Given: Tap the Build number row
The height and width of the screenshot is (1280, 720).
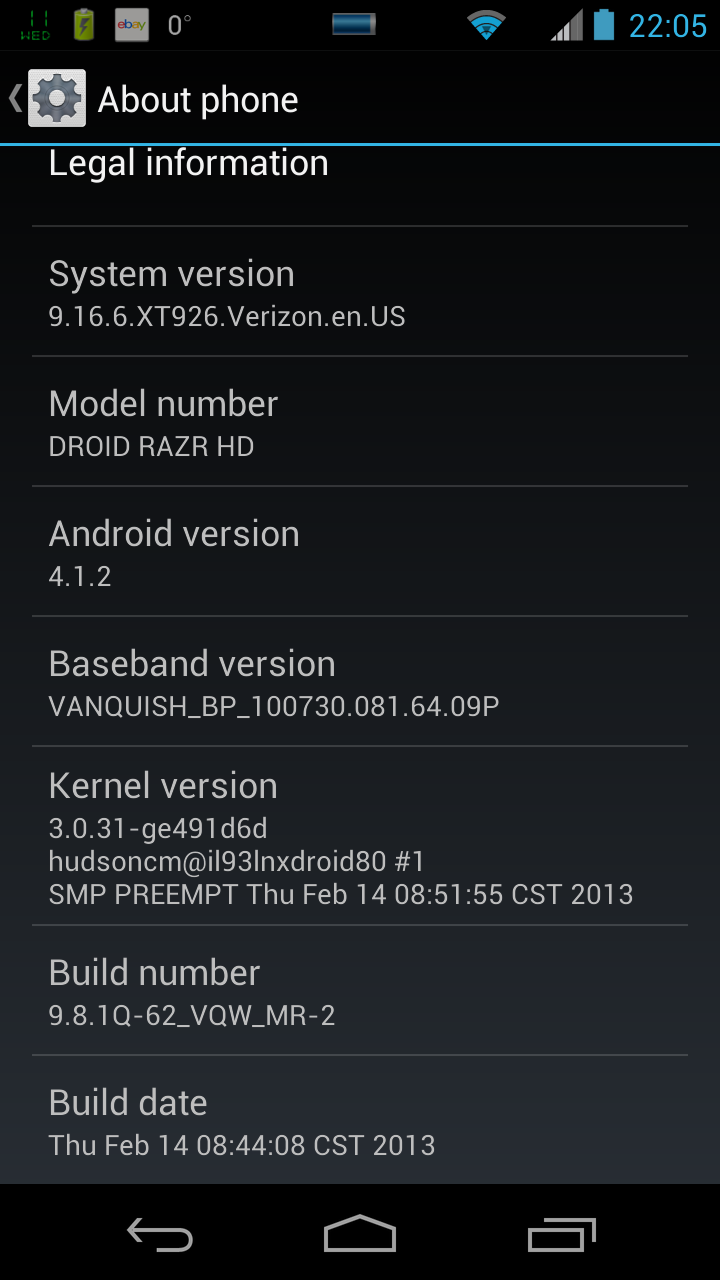Looking at the screenshot, I should point(360,991).
